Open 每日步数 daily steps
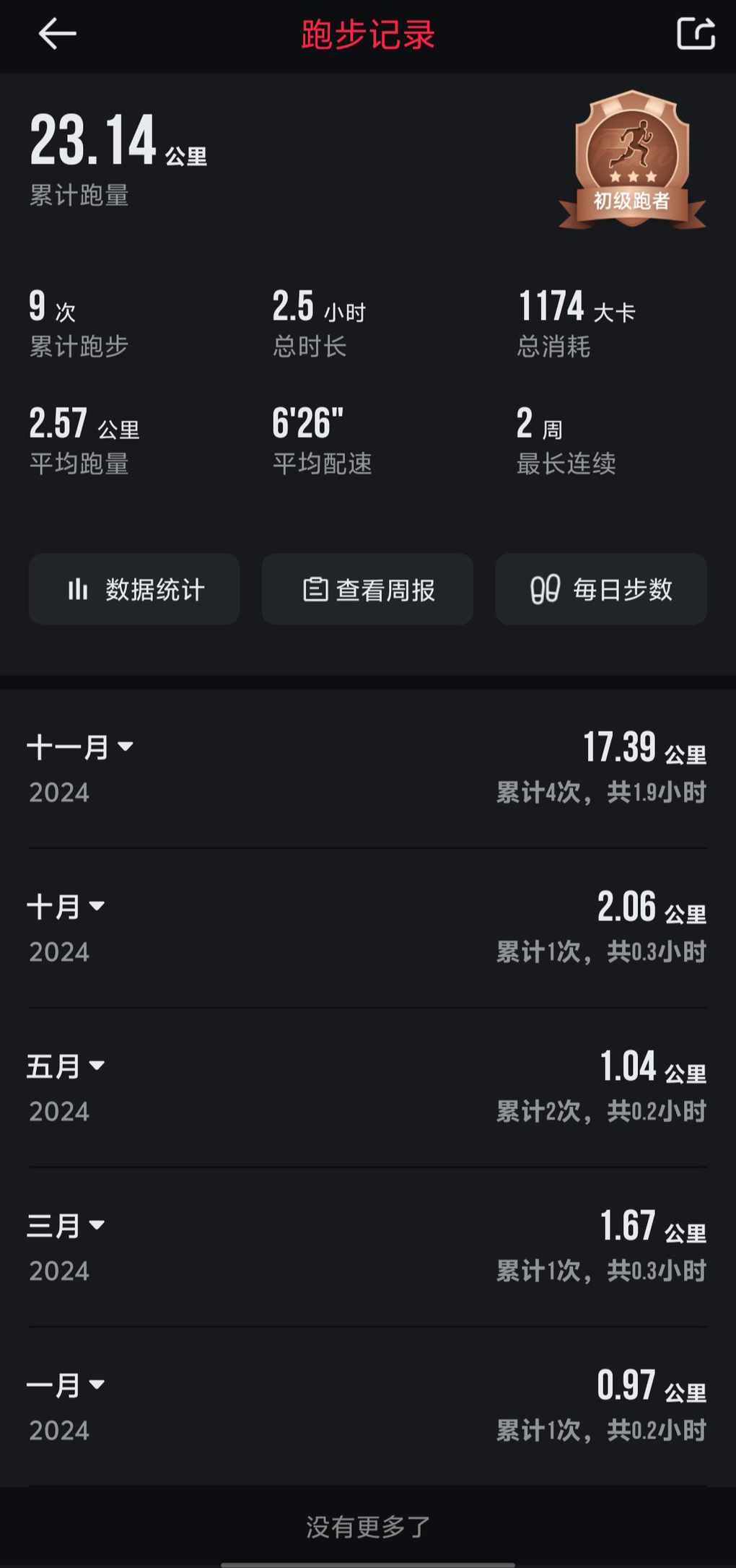This screenshot has height=1568, width=736. click(x=601, y=589)
